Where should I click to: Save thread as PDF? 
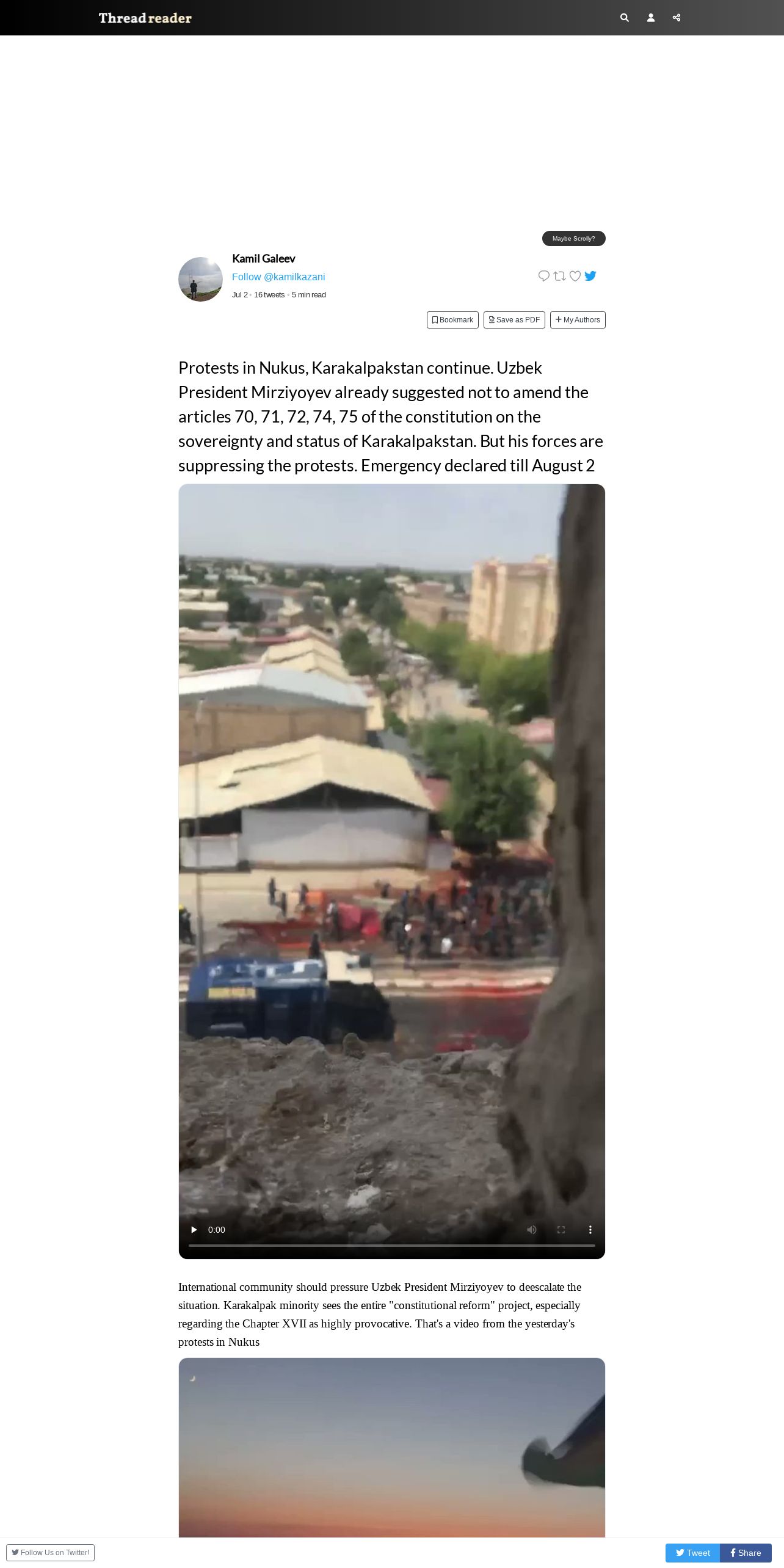[514, 320]
